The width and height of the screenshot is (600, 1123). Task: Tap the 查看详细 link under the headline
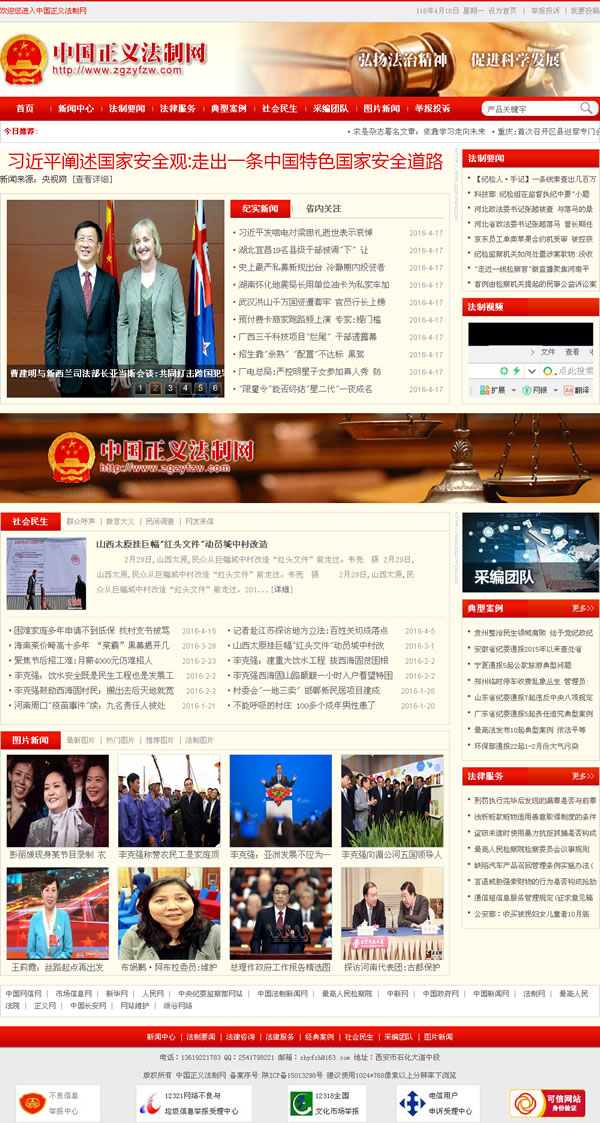click(x=92, y=179)
